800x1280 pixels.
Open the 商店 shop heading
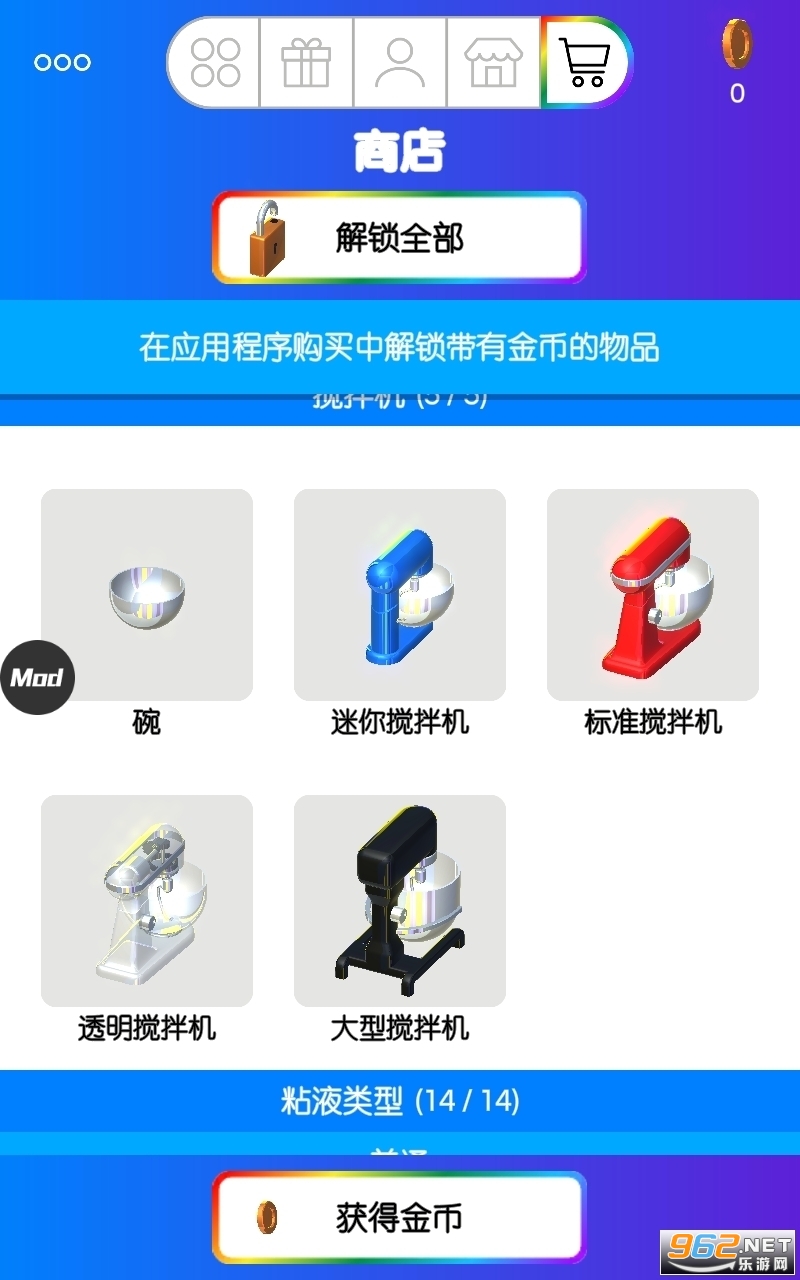coord(400,152)
